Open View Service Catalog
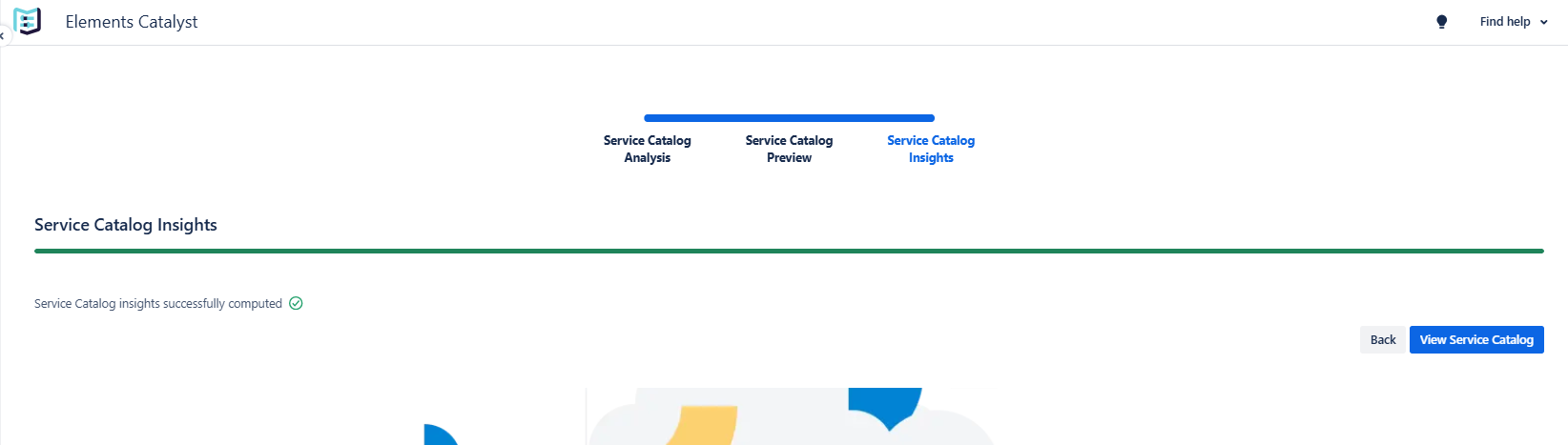The width and height of the screenshot is (1568, 445). [x=1475, y=340]
